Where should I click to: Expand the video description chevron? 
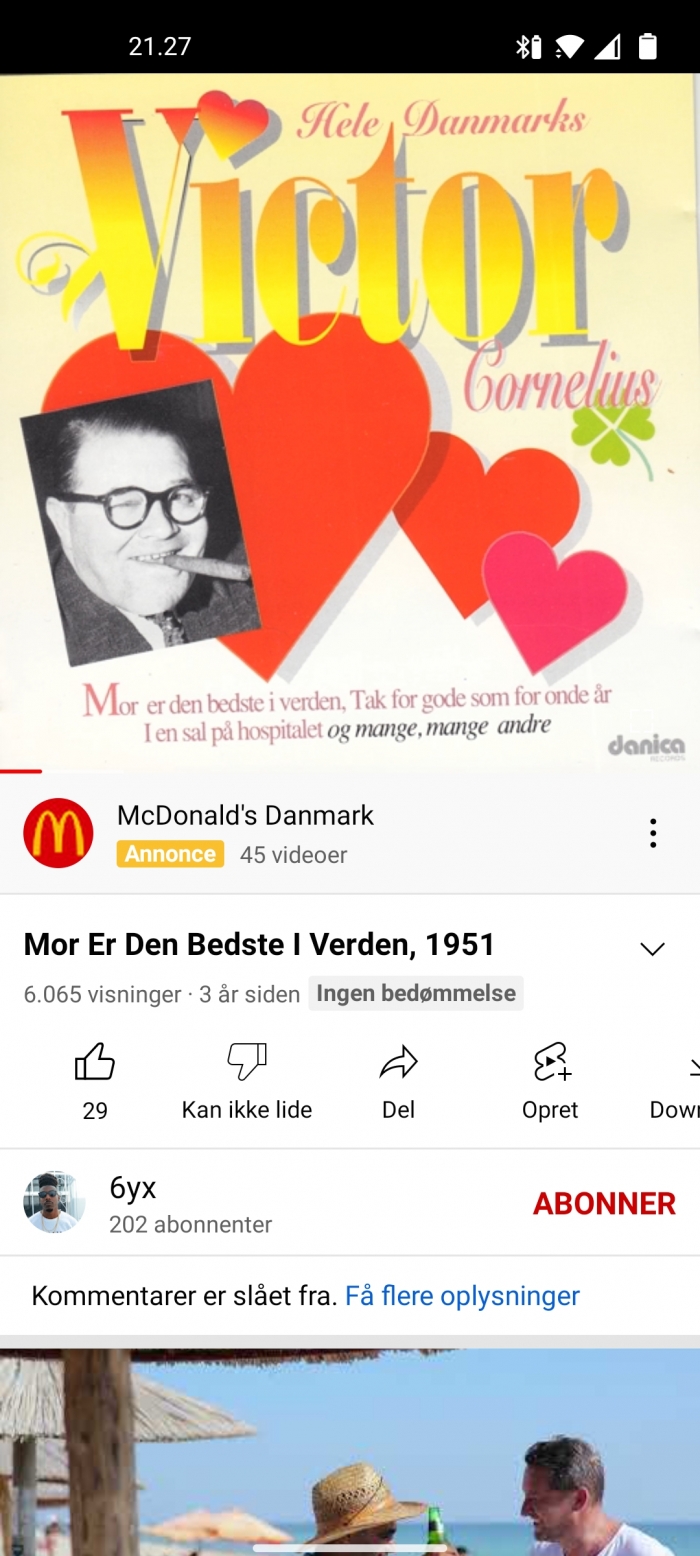pos(652,948)
